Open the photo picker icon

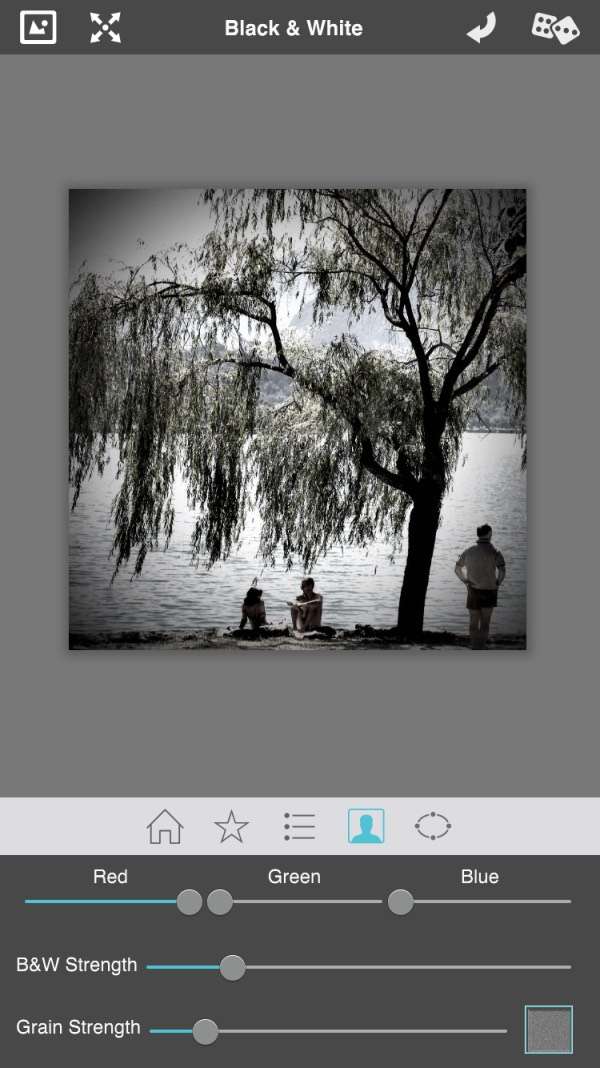tap(38, 27)
